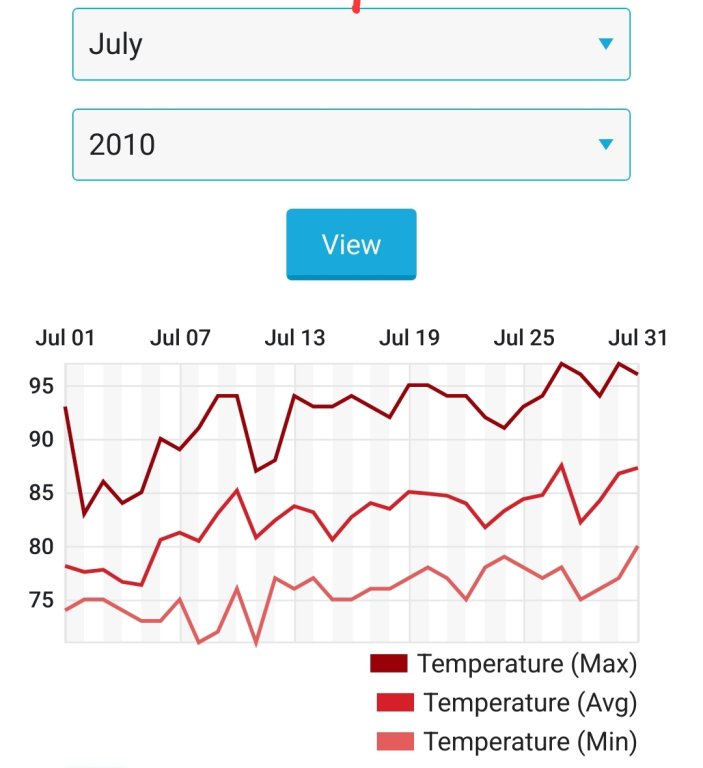This screenshot has width=703, height=768.
Task: Tap the View button
Action: (351, 245)
